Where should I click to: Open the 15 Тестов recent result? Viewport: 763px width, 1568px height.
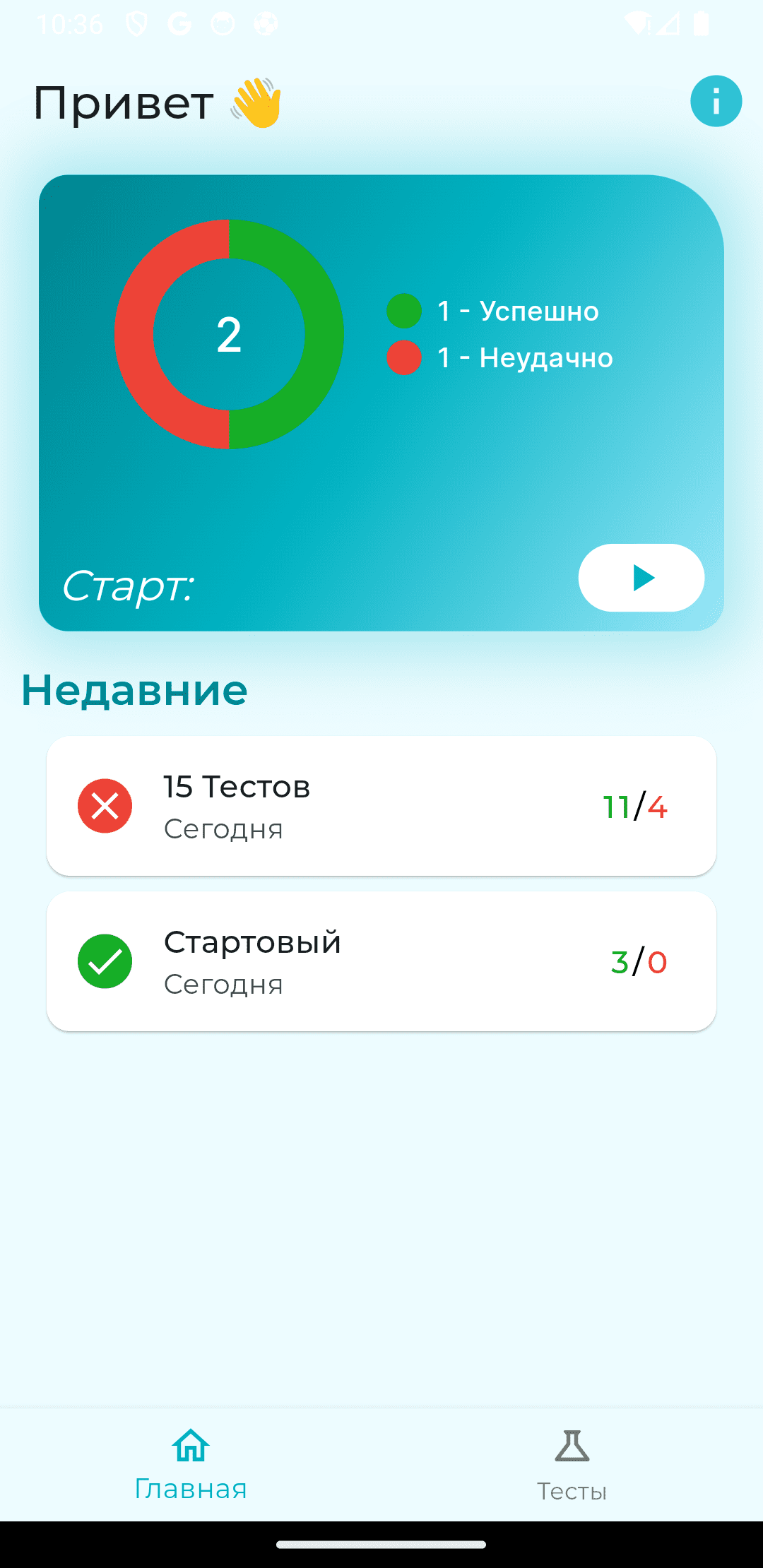click(381, 806)
